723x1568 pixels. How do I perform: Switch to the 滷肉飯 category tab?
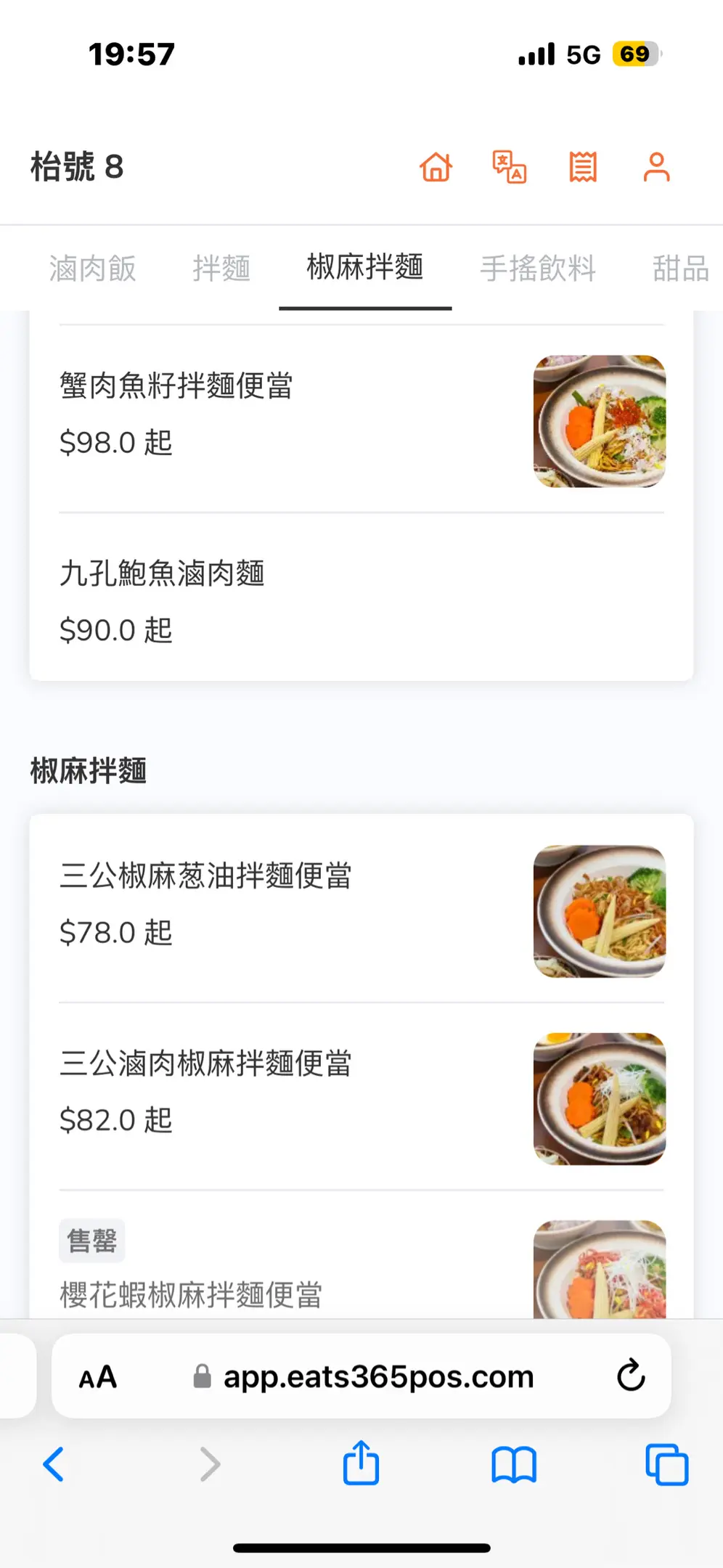[93, 268]
